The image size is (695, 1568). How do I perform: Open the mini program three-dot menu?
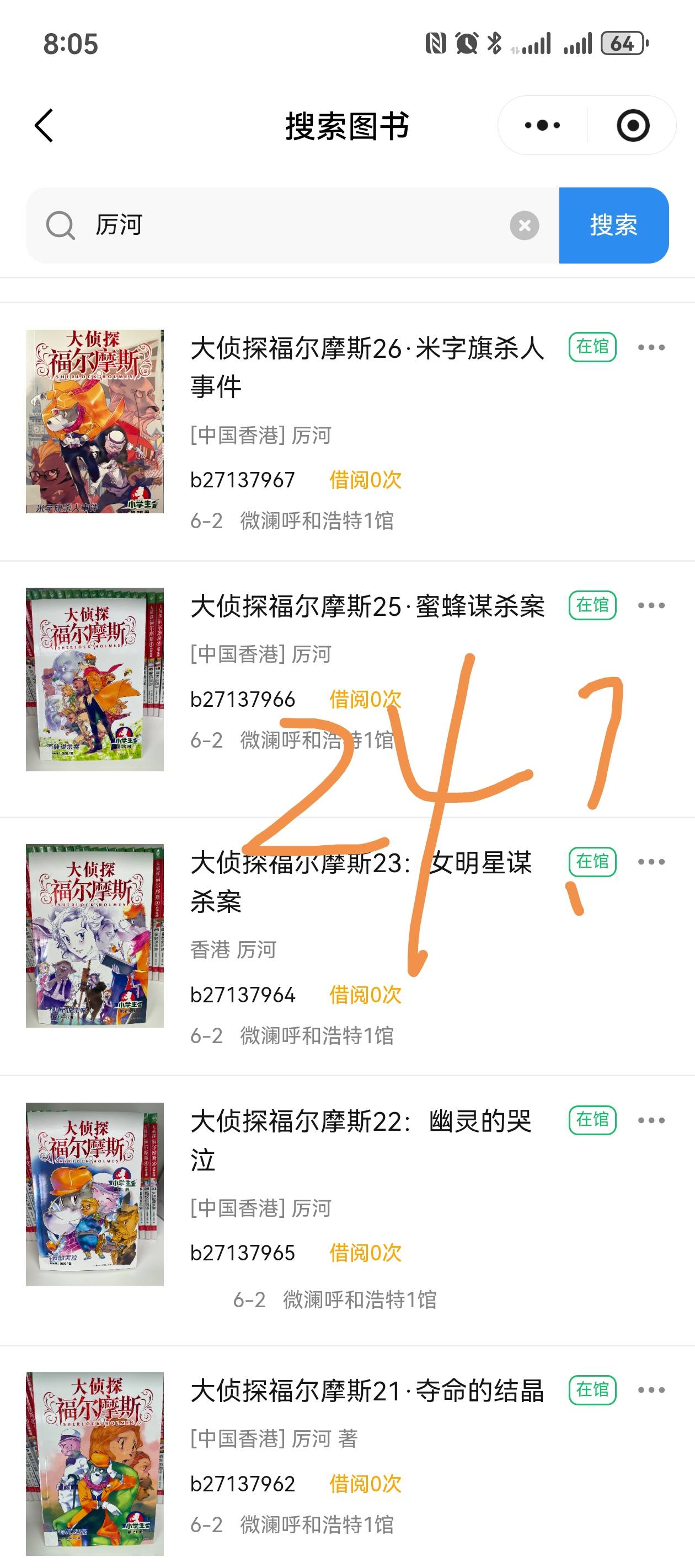tap(542, 125)
